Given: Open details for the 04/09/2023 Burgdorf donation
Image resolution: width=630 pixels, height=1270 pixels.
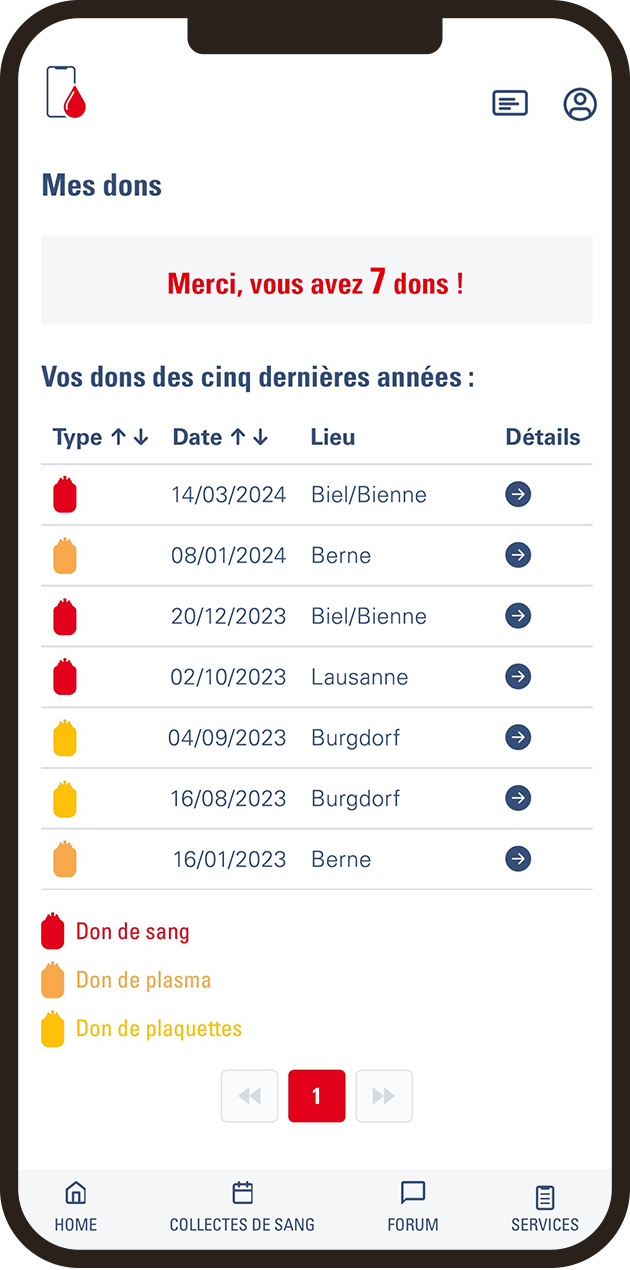Looking at the screenshot, I should pos(518,738).
